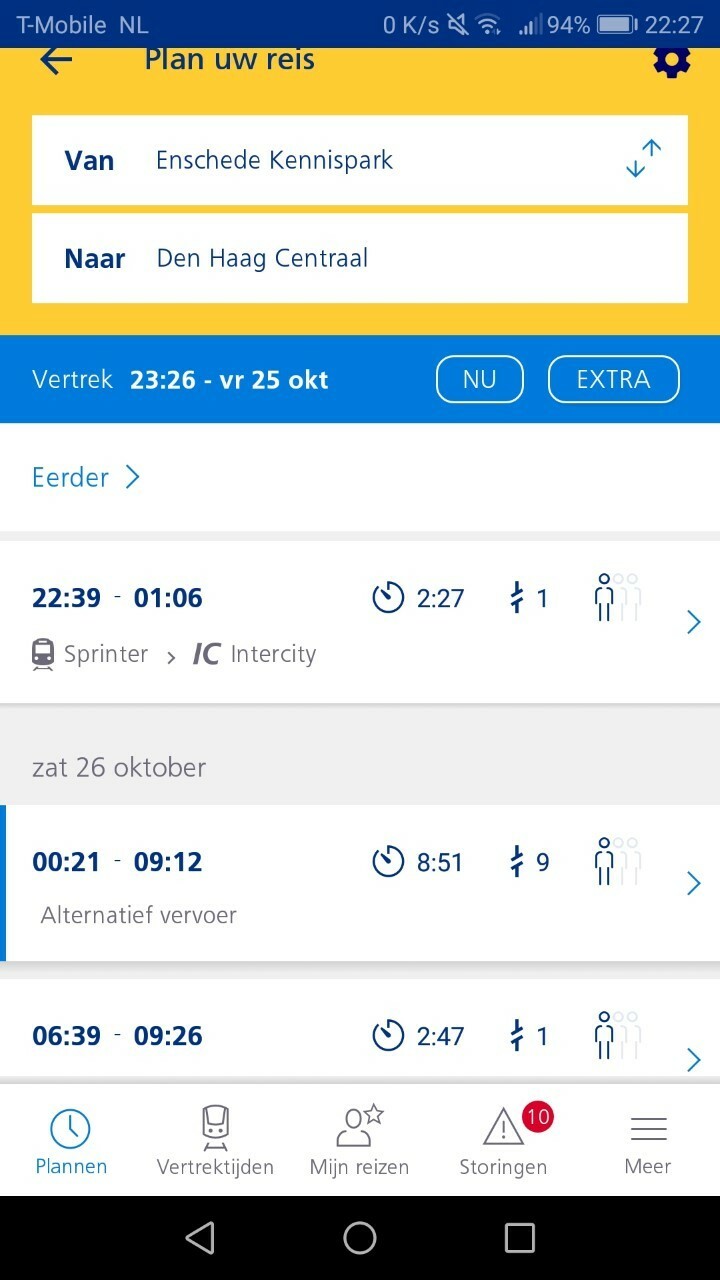Open the 00:21 - 09:12 Alternatief vervoer trip
The width and height of the screenshot is (720, 1280).
click(x=360, y=883)
